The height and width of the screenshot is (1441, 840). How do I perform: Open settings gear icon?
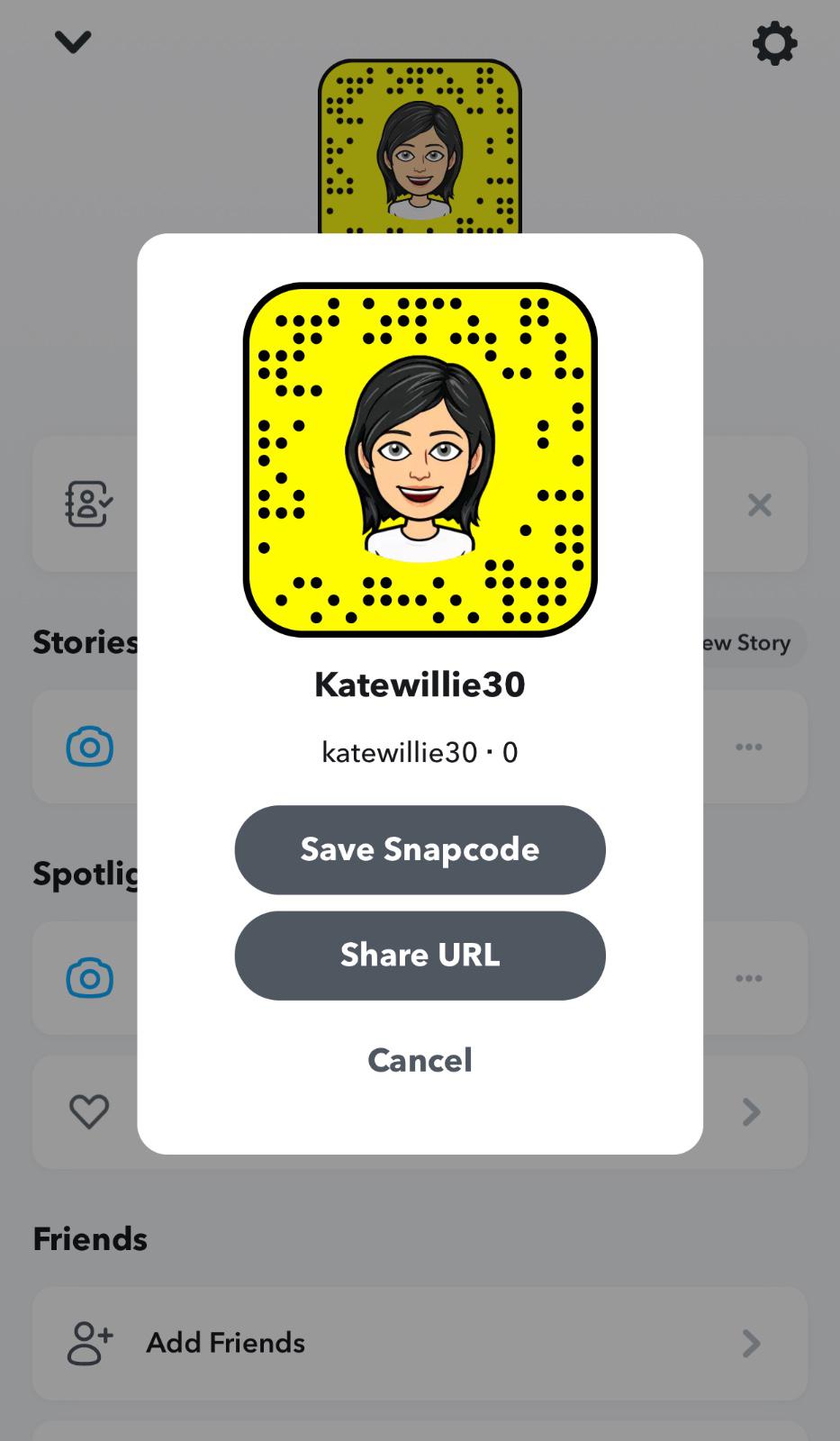pyautogui.click(x=774, y=43)
